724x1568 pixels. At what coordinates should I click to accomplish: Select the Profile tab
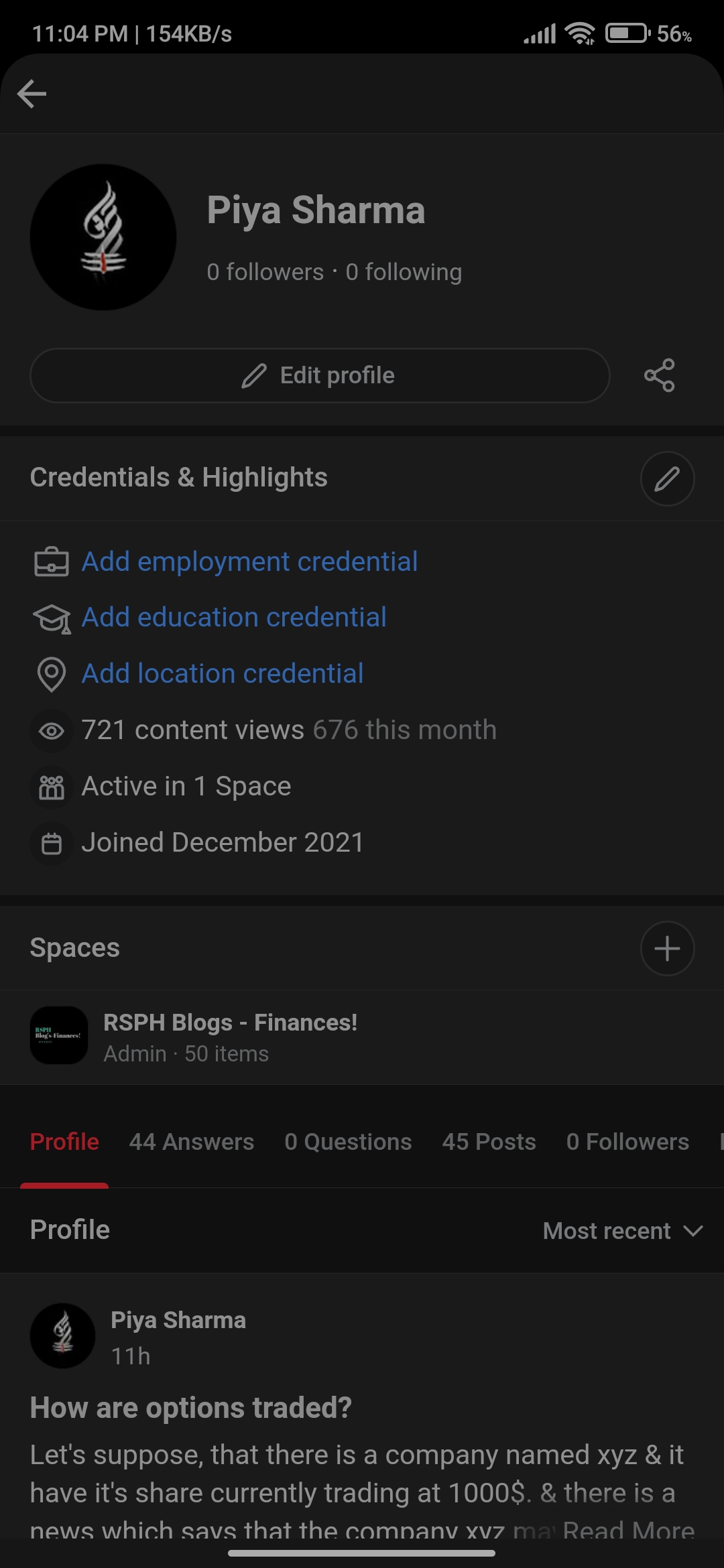tap(64, 1142)
